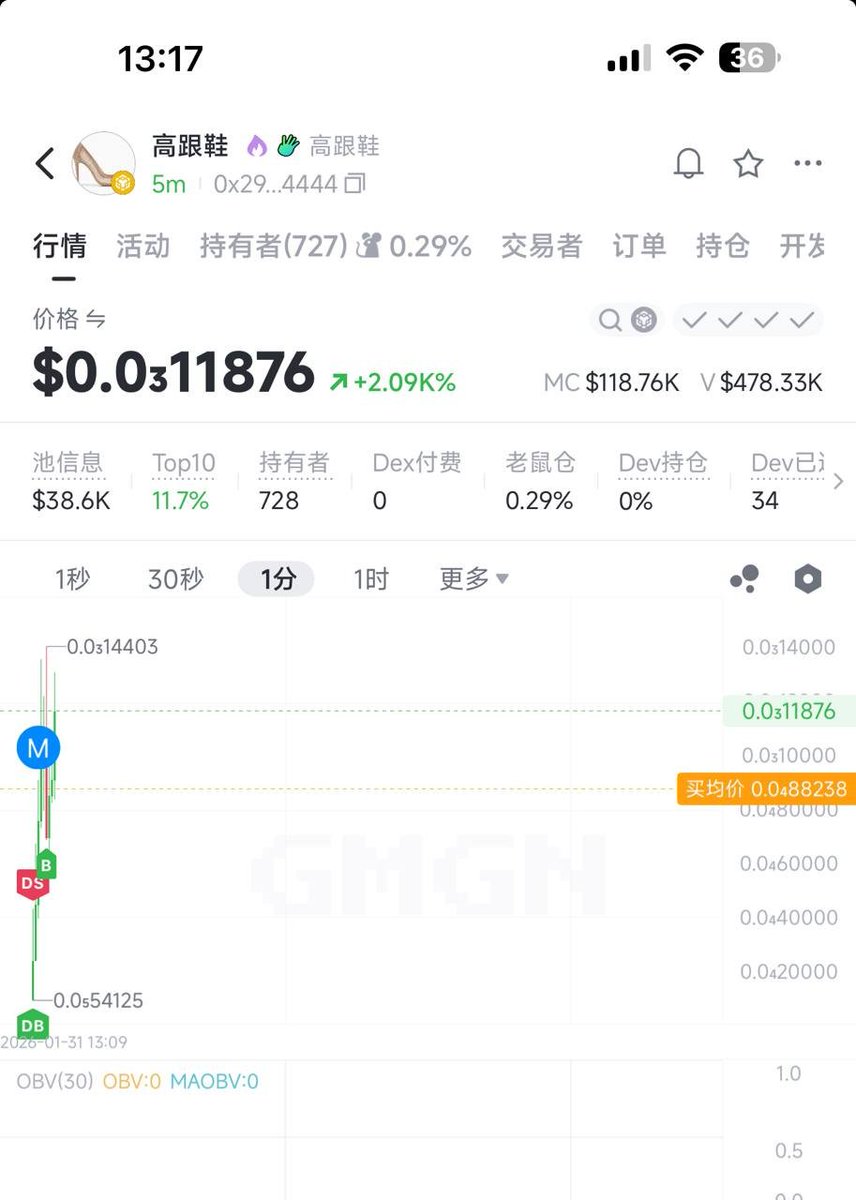The width and height of the screenshot is (856, 1200).
Task: Open the hexagon chart settings icon
Action: [x=808, y=579]
